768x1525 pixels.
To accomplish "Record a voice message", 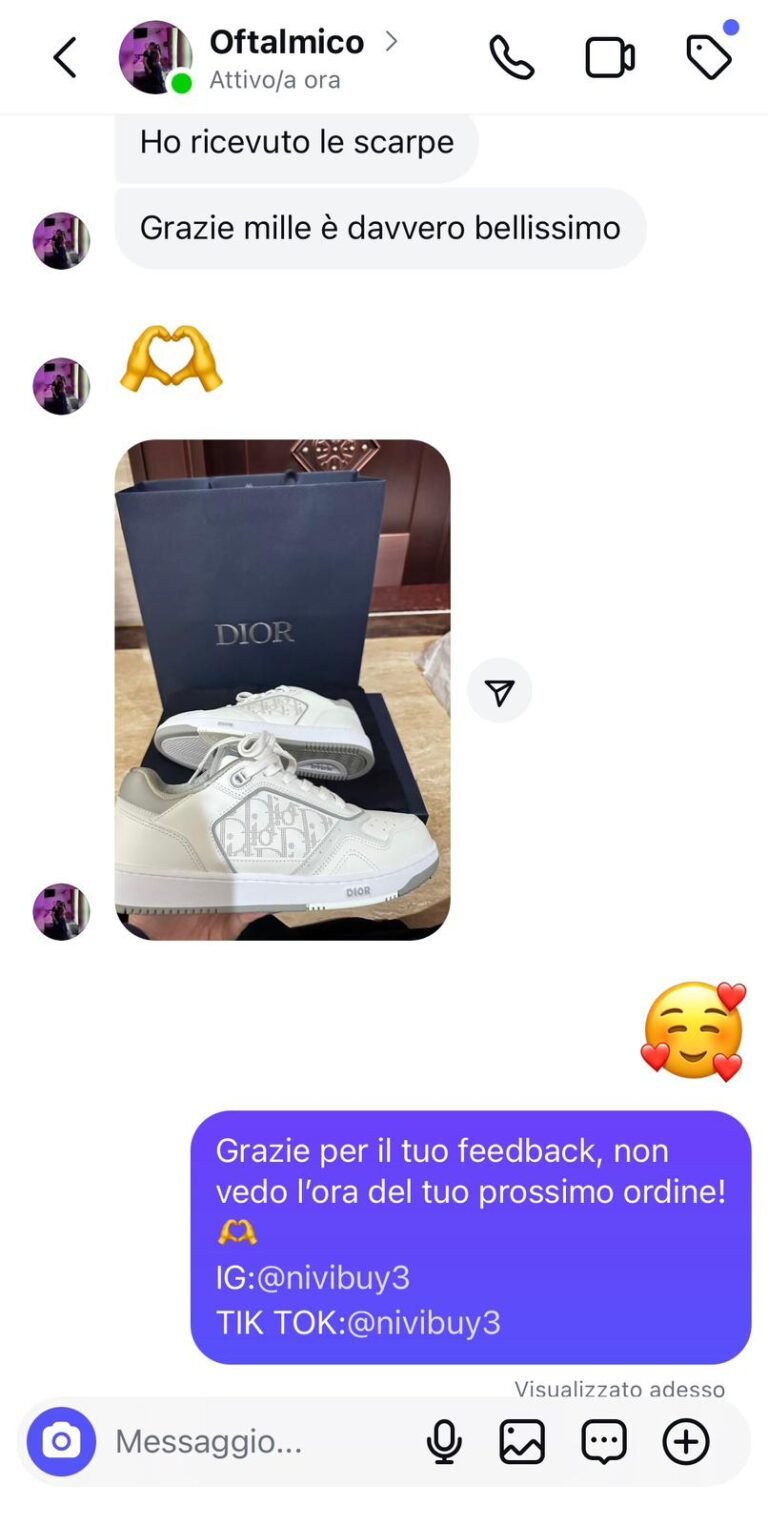I will (x=444, y=1441).
